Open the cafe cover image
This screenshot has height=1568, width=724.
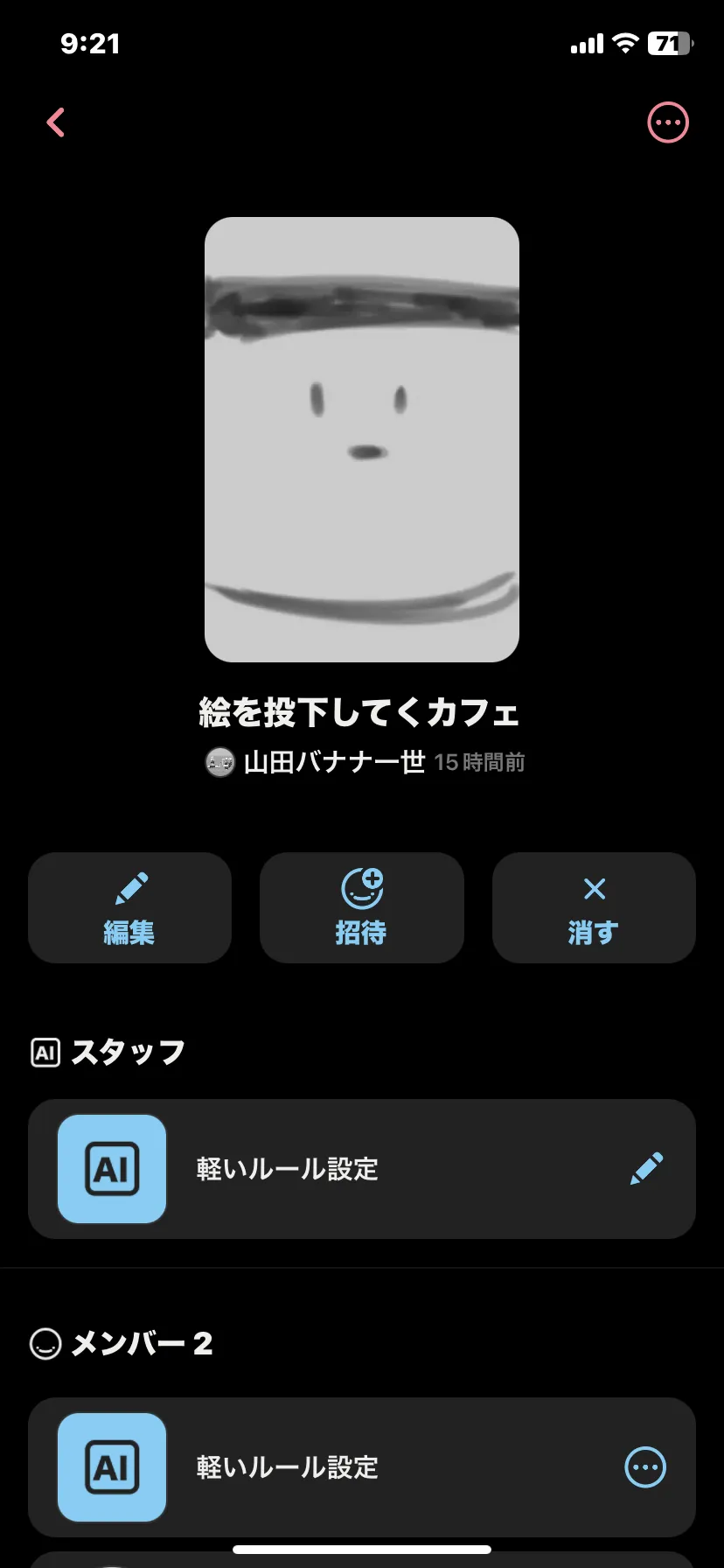point(362,439)
